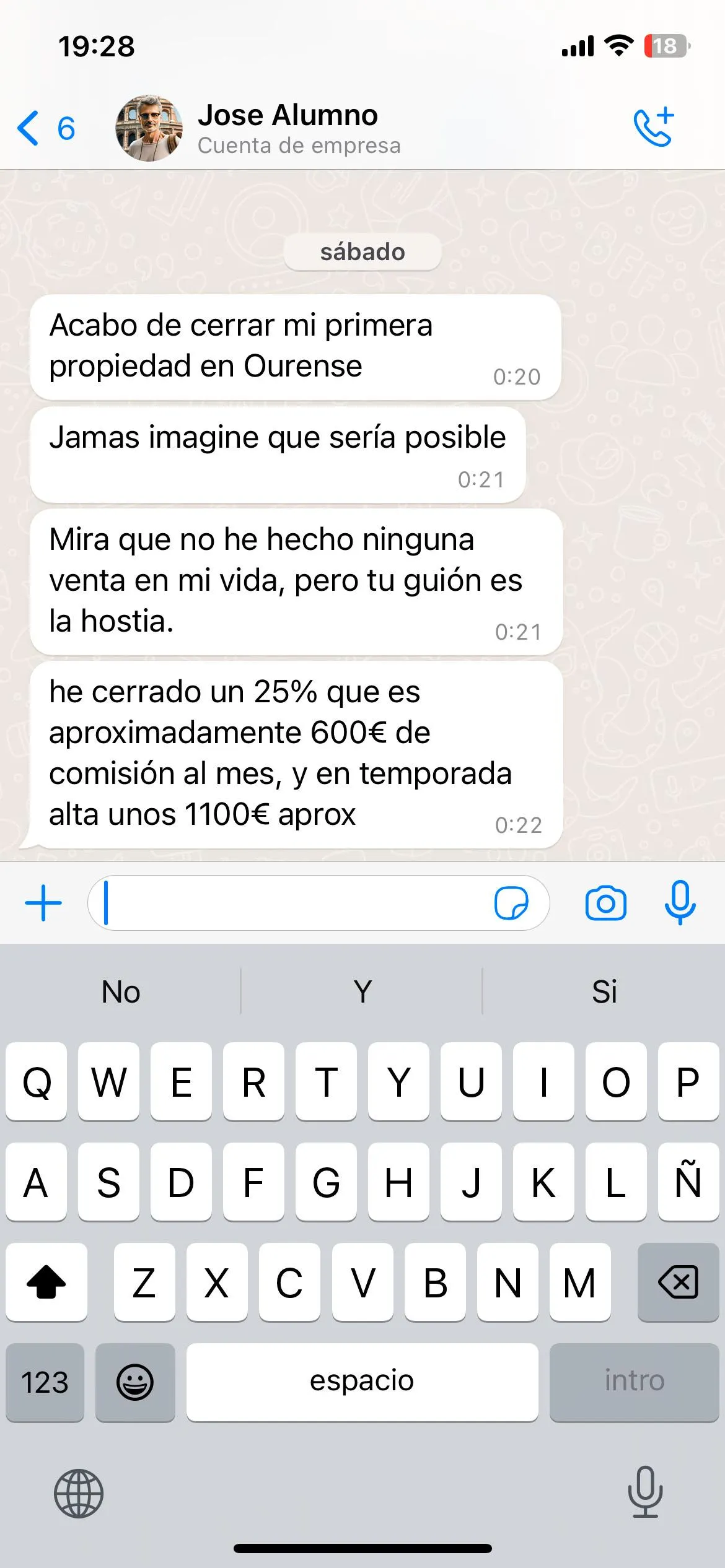Image resolution: width=725 pixels, height=1568 pixels.
Task: Insert the suggested word "Si"
Action: [x=604, y=992]
